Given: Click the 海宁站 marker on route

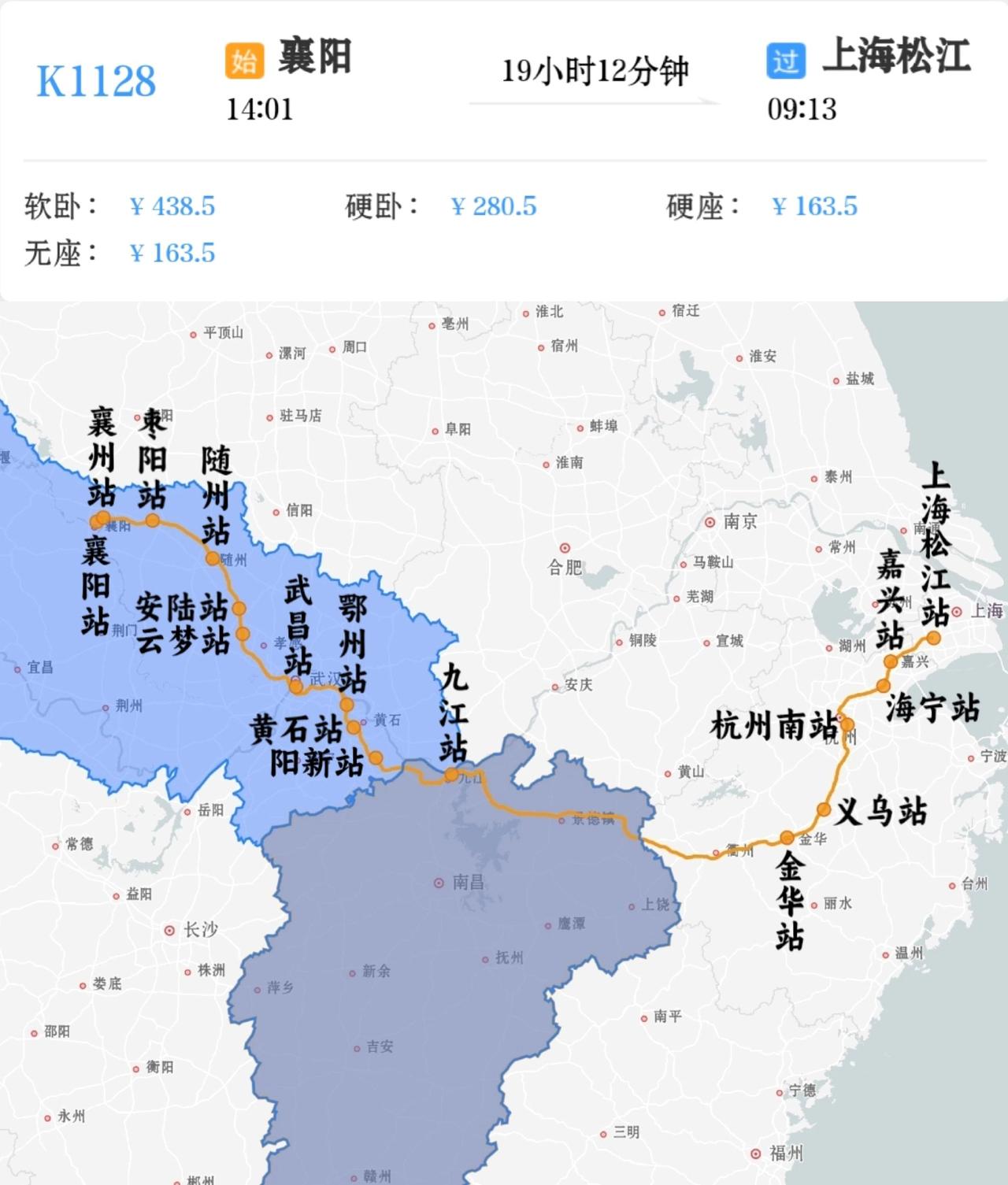Looking at the screenshot, I should [x=883, y=686].
